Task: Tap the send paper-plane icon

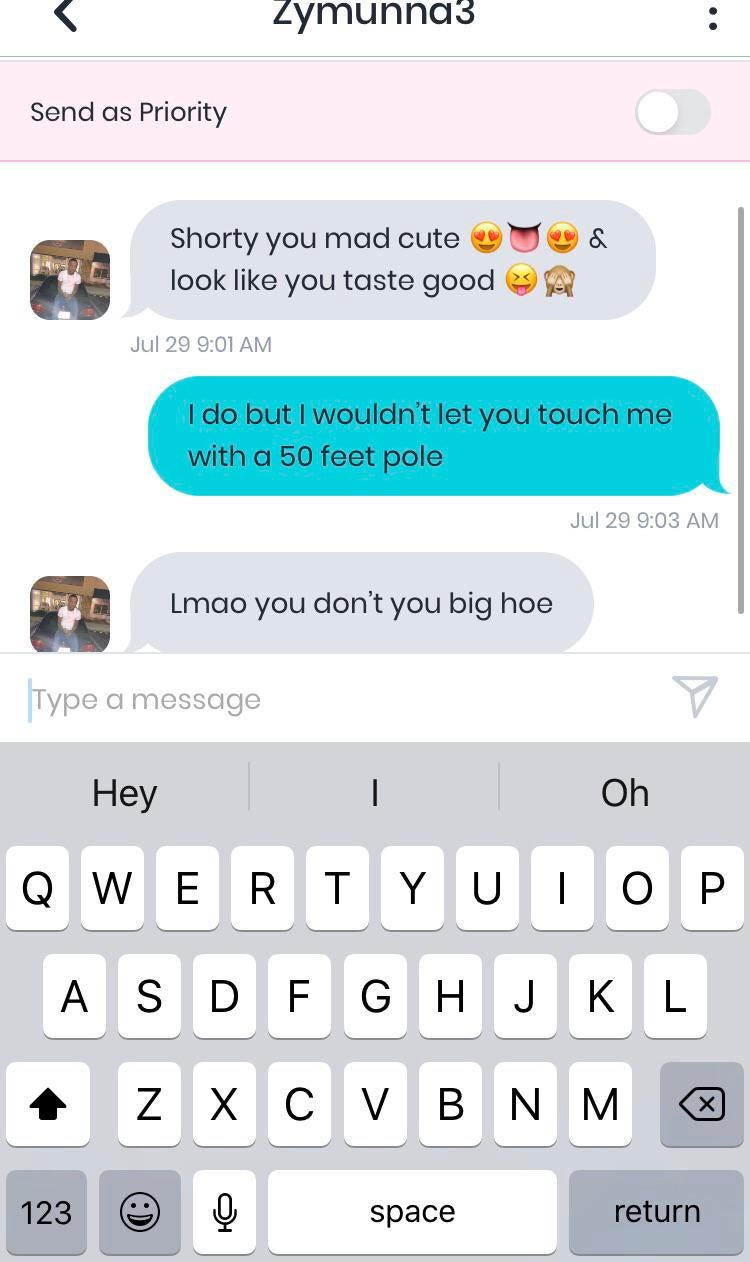Action: coord(695,696)
